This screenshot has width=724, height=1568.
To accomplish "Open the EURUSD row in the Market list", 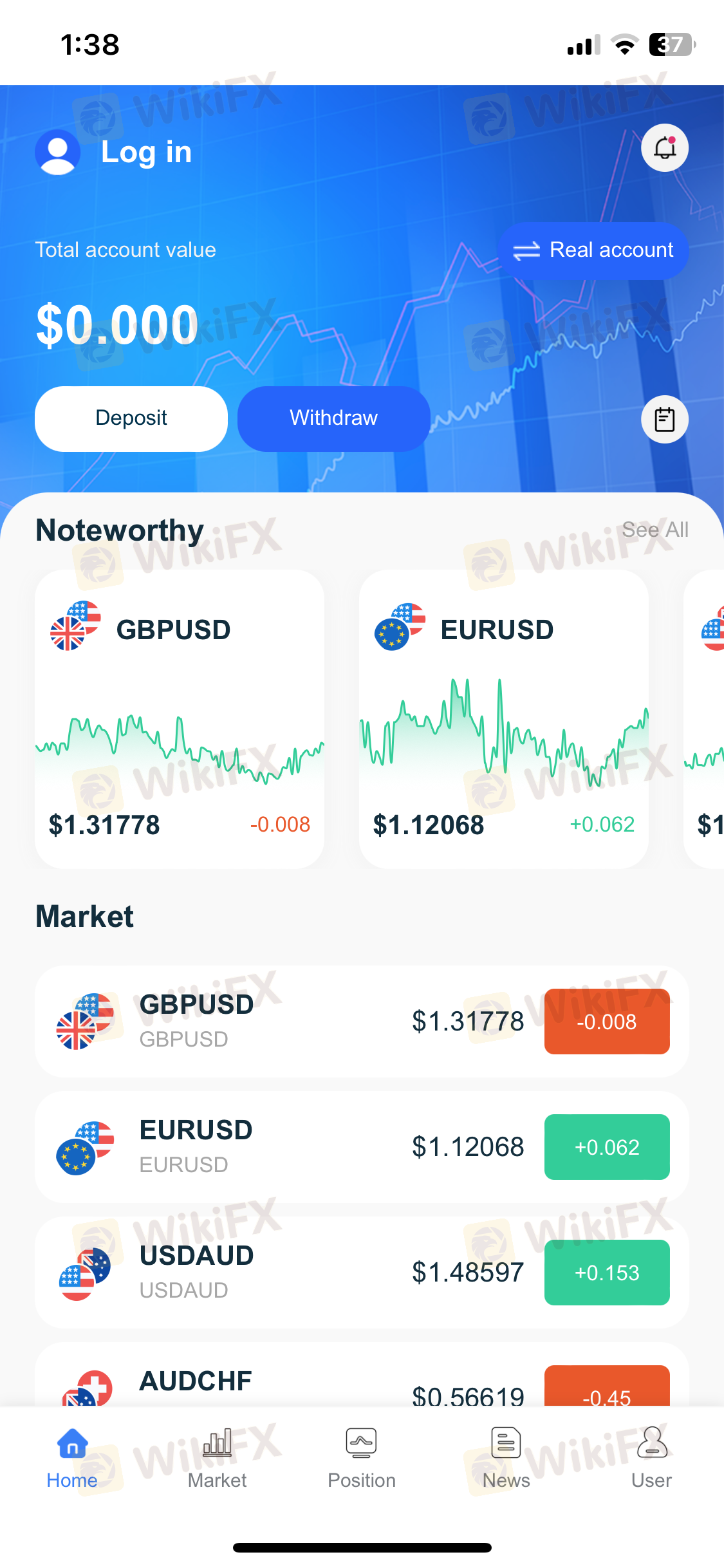I will (362, 1147).
